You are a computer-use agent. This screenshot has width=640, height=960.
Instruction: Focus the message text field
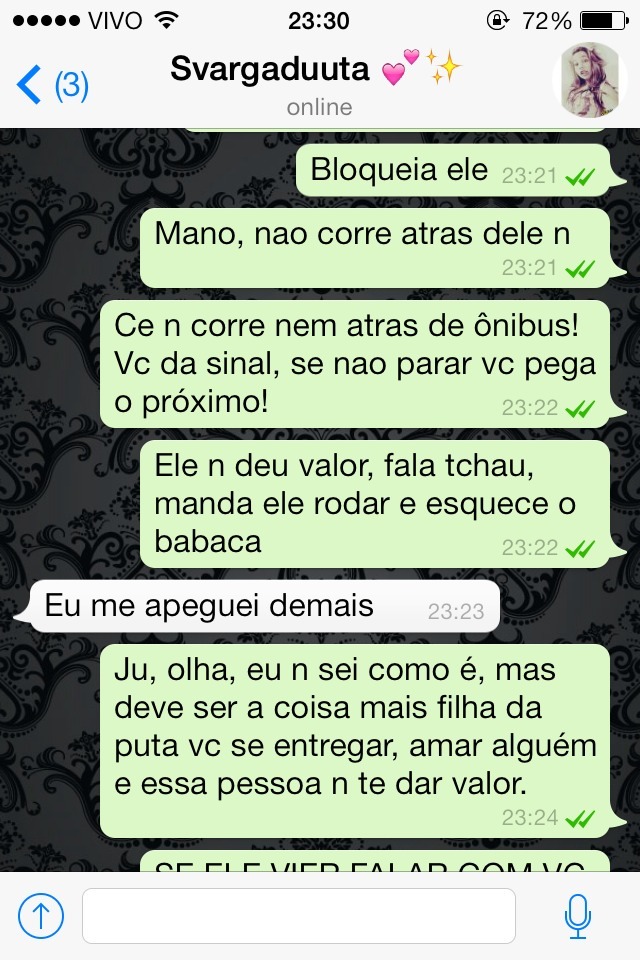click(298, 915)
